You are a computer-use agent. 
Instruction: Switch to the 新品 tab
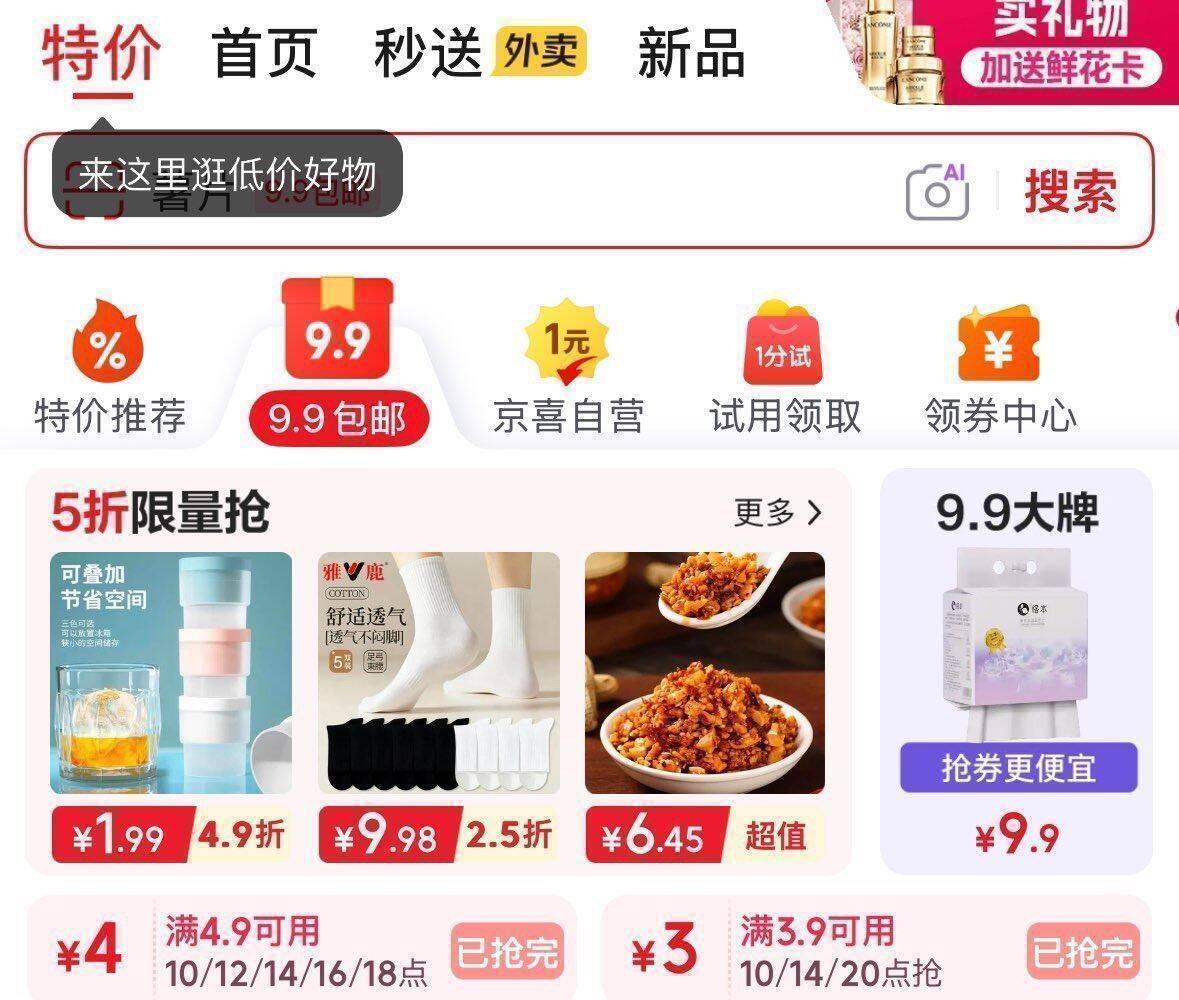click(691, 53)
